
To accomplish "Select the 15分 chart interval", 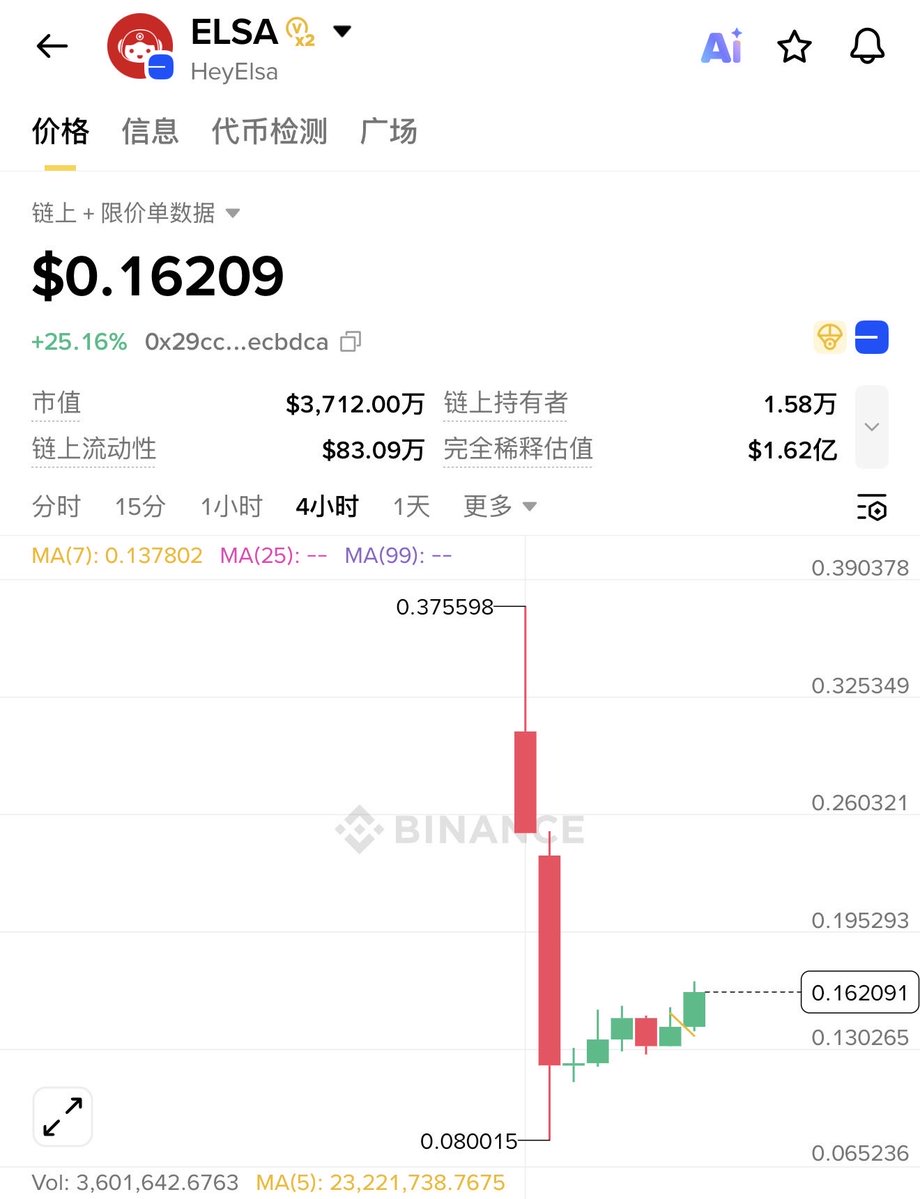I will (140, 506).
